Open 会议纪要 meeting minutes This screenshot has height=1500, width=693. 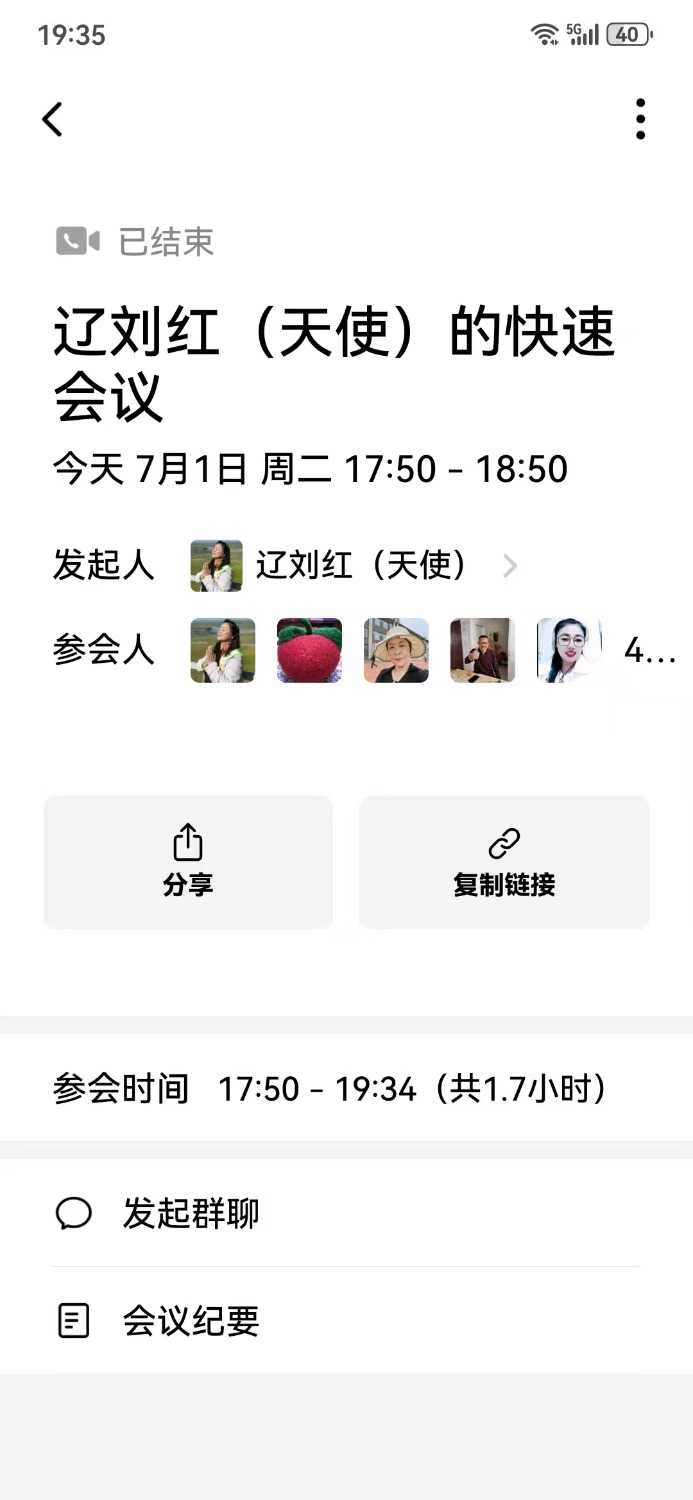[x=190, y=1321]
